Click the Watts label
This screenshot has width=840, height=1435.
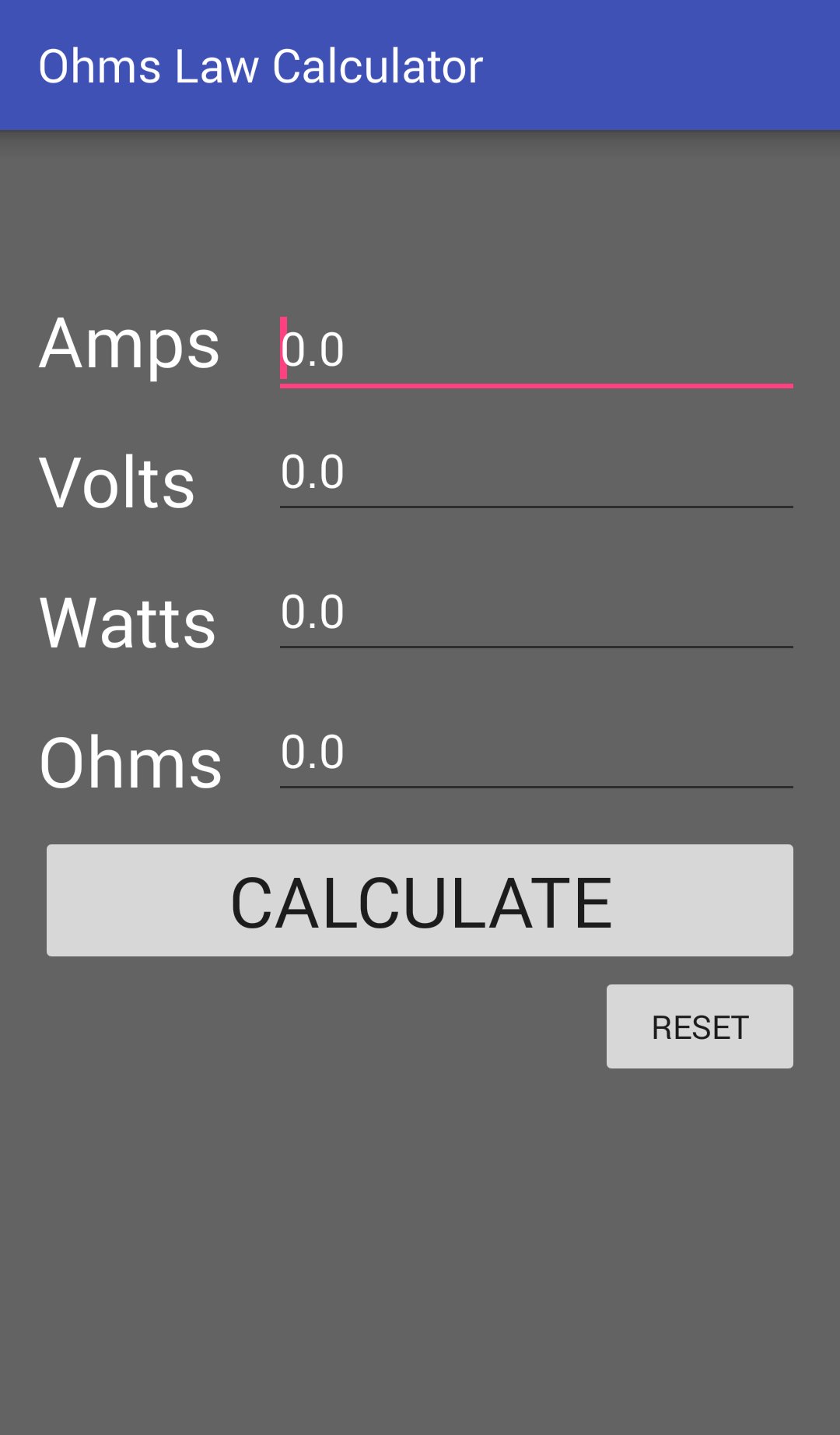[x=128, y=622]
